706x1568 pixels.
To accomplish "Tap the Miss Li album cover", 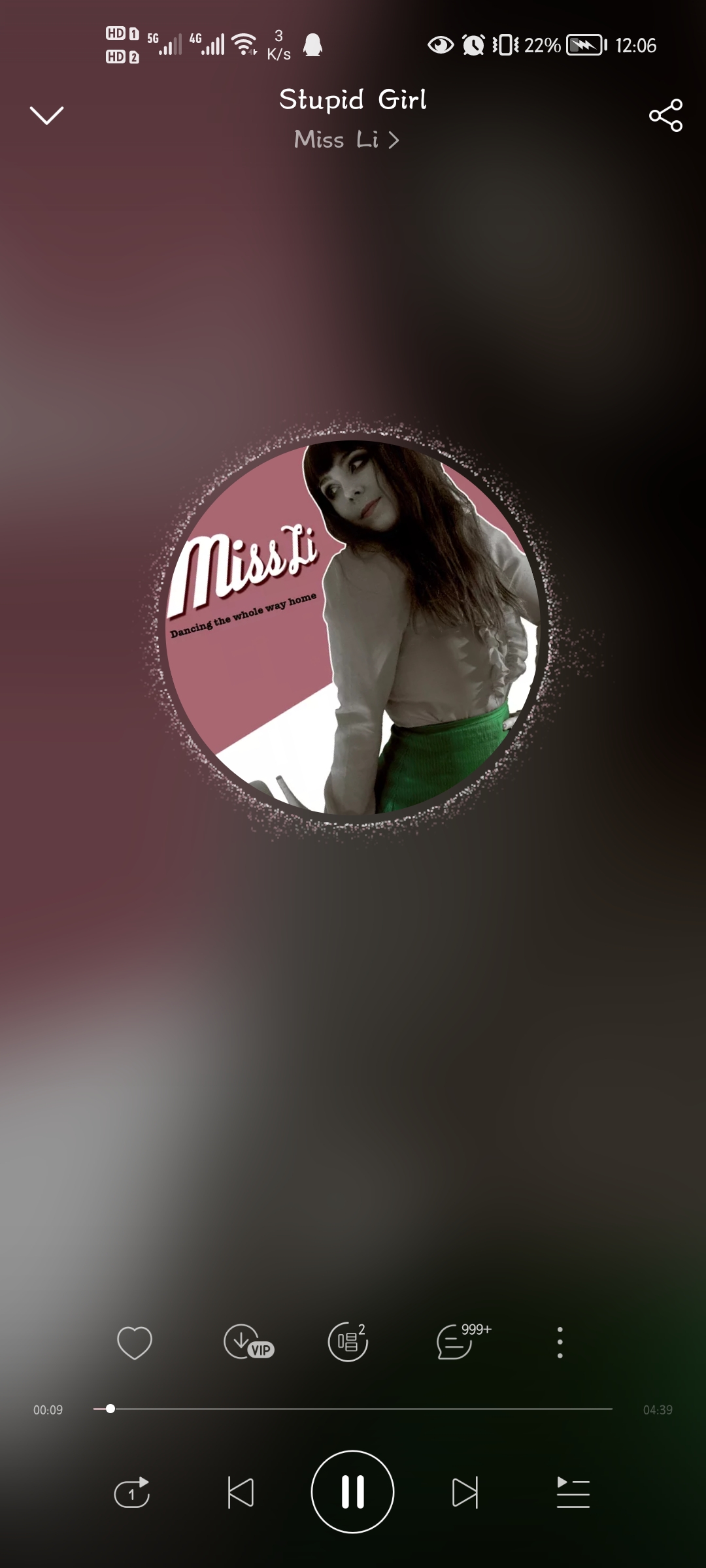I will (353, 627).
